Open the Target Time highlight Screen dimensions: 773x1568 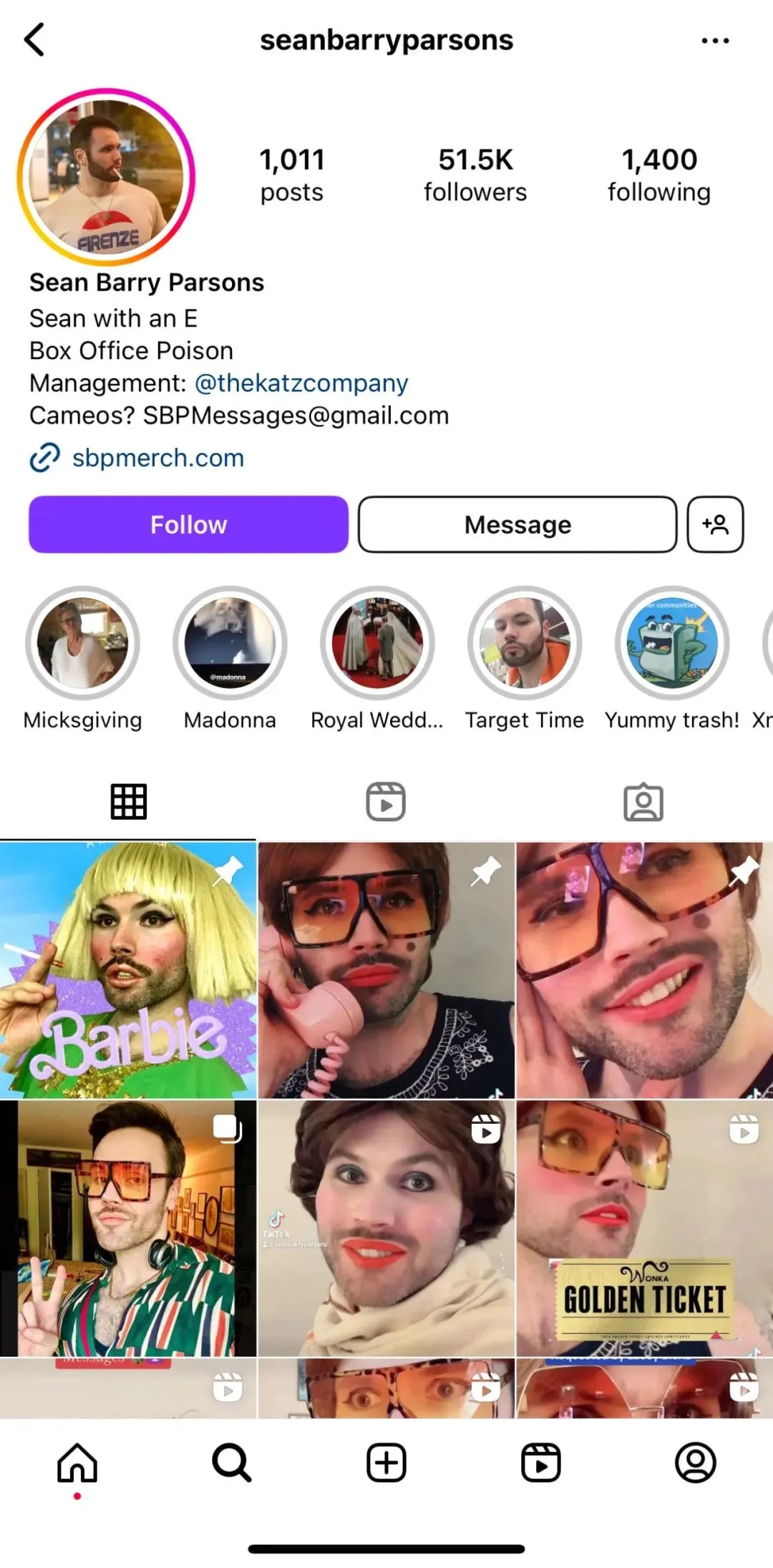[x=525, y=643]
